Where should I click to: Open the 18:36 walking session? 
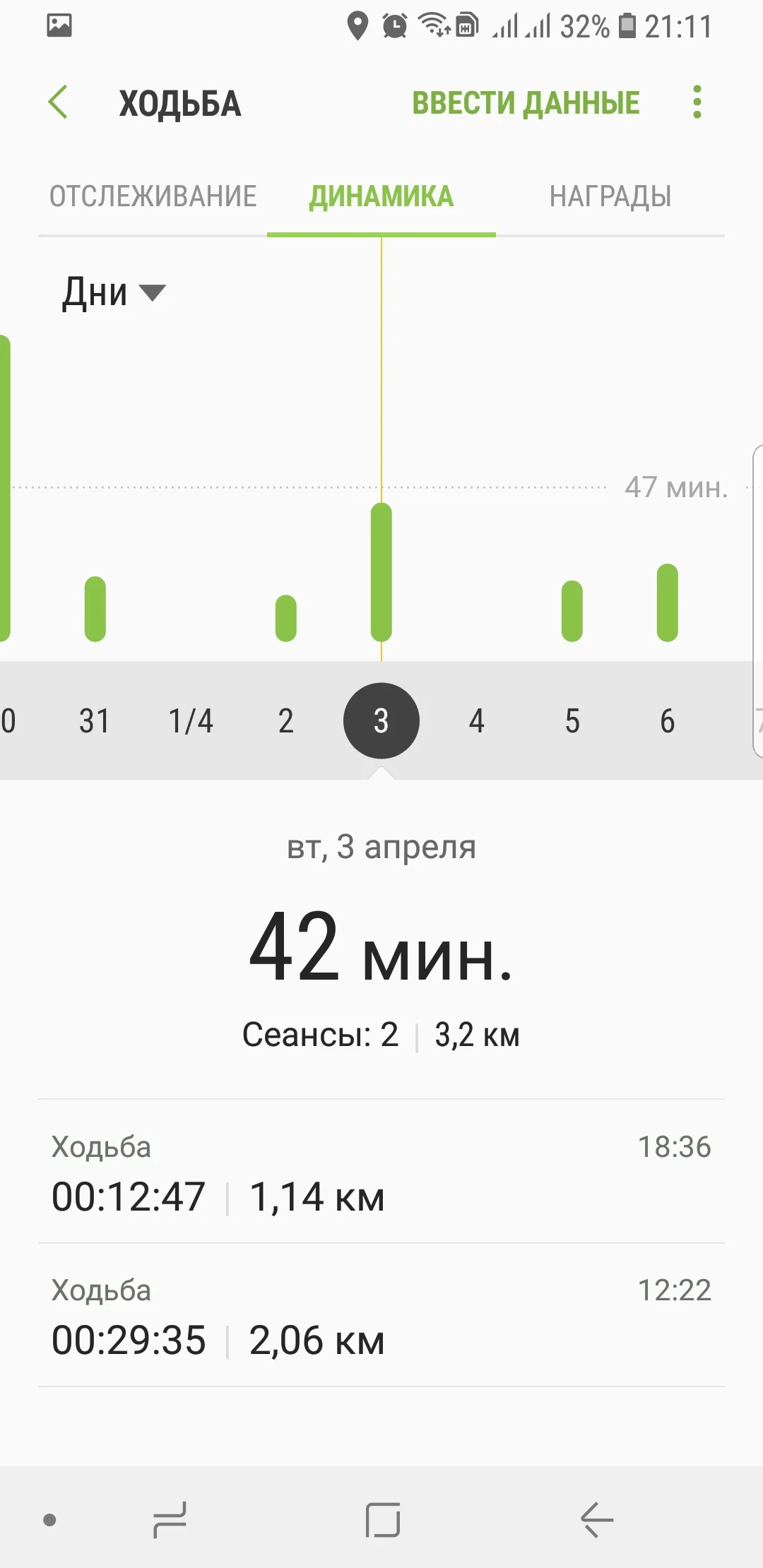381,1172
